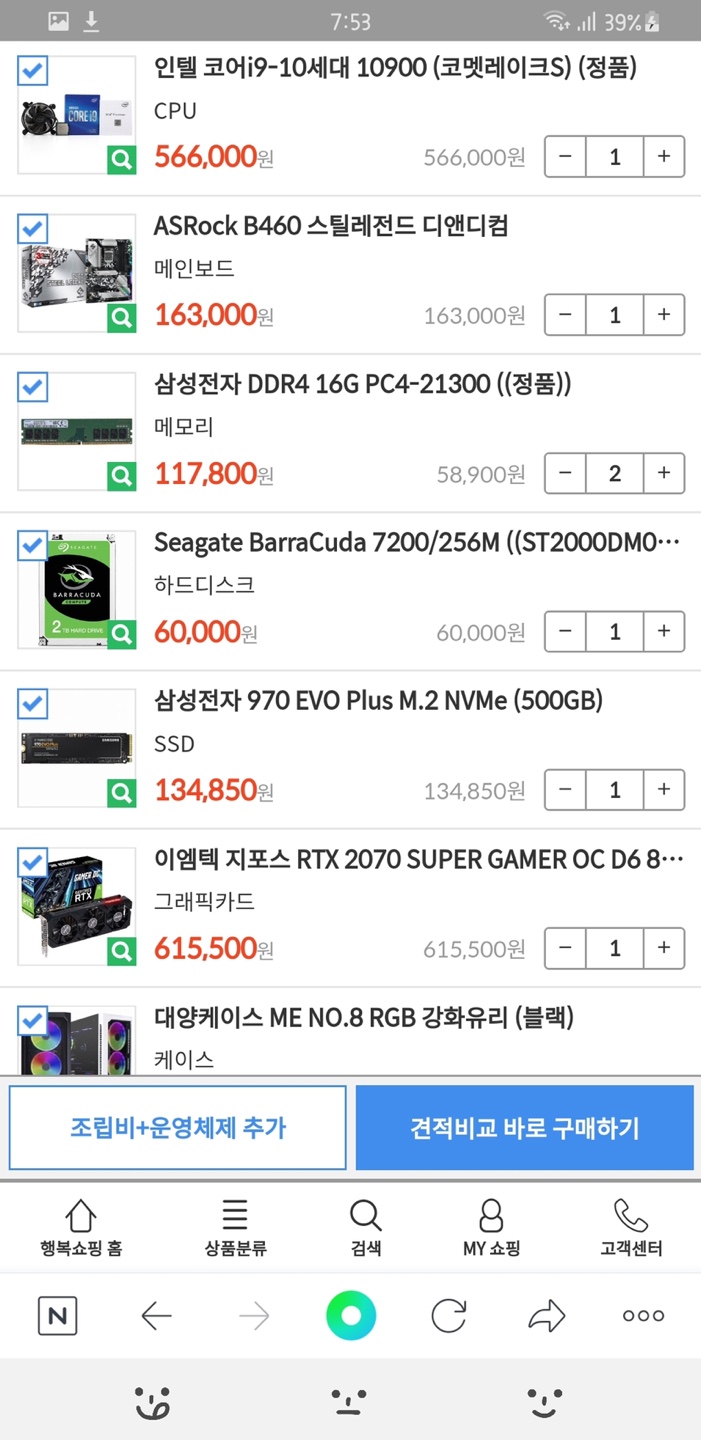The width and height of the screenshot is (701, 1440).
Task: Tap 견적비교 바로 구매하기 button
Action: 524,1128
